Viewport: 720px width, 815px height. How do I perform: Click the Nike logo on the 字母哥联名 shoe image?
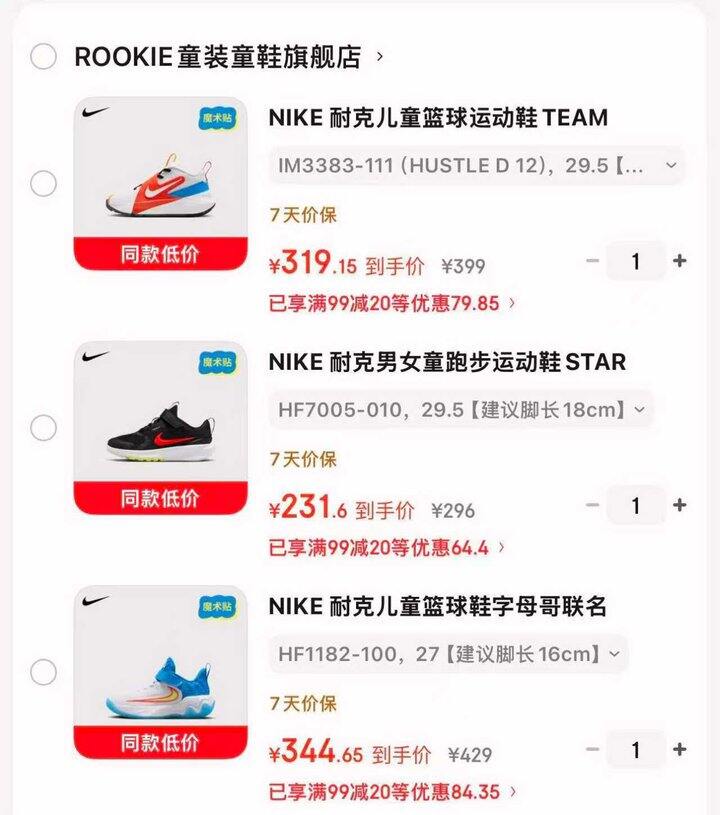(x=96, y=600)
